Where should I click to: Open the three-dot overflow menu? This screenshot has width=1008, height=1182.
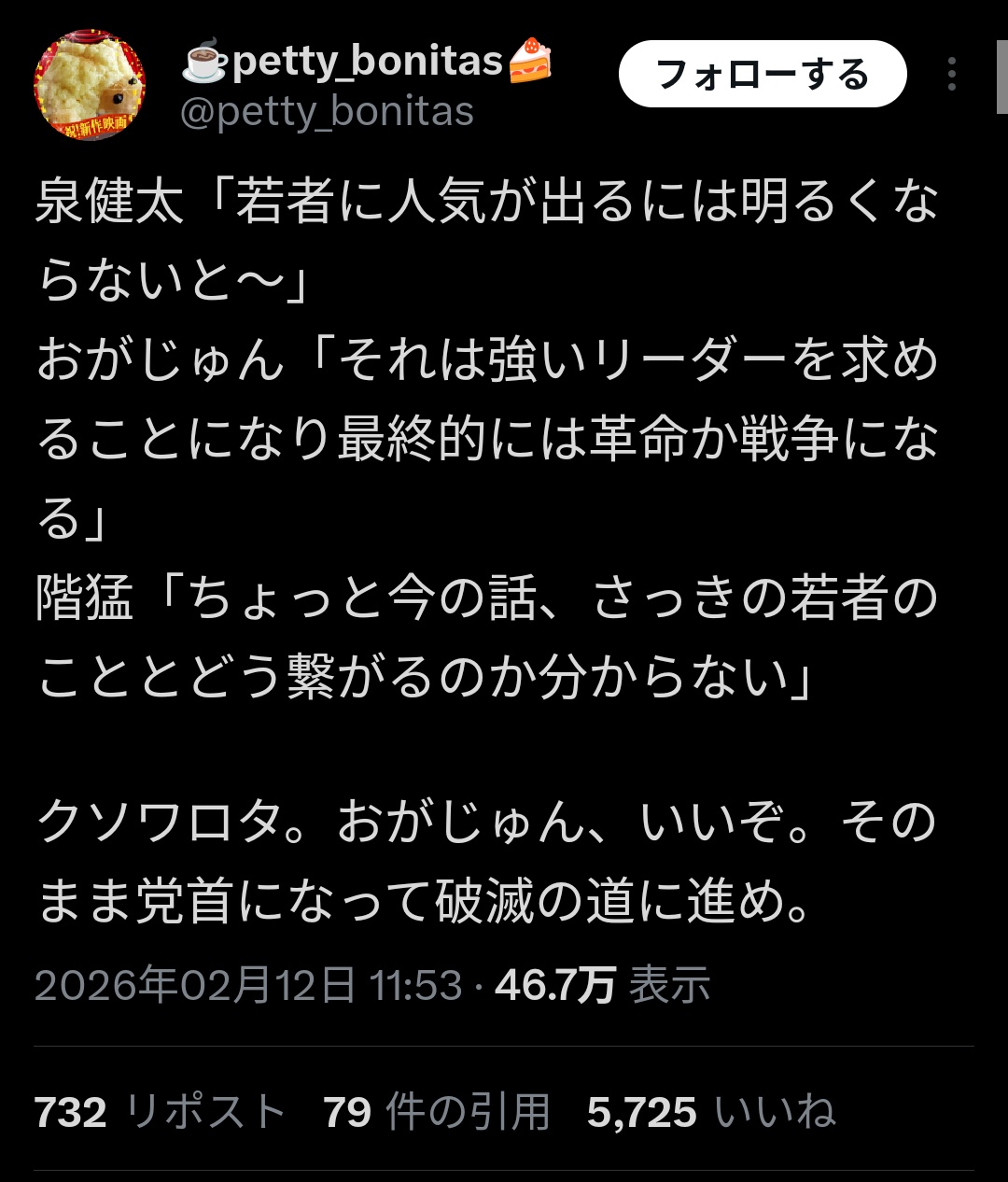(x=951, y=75)
